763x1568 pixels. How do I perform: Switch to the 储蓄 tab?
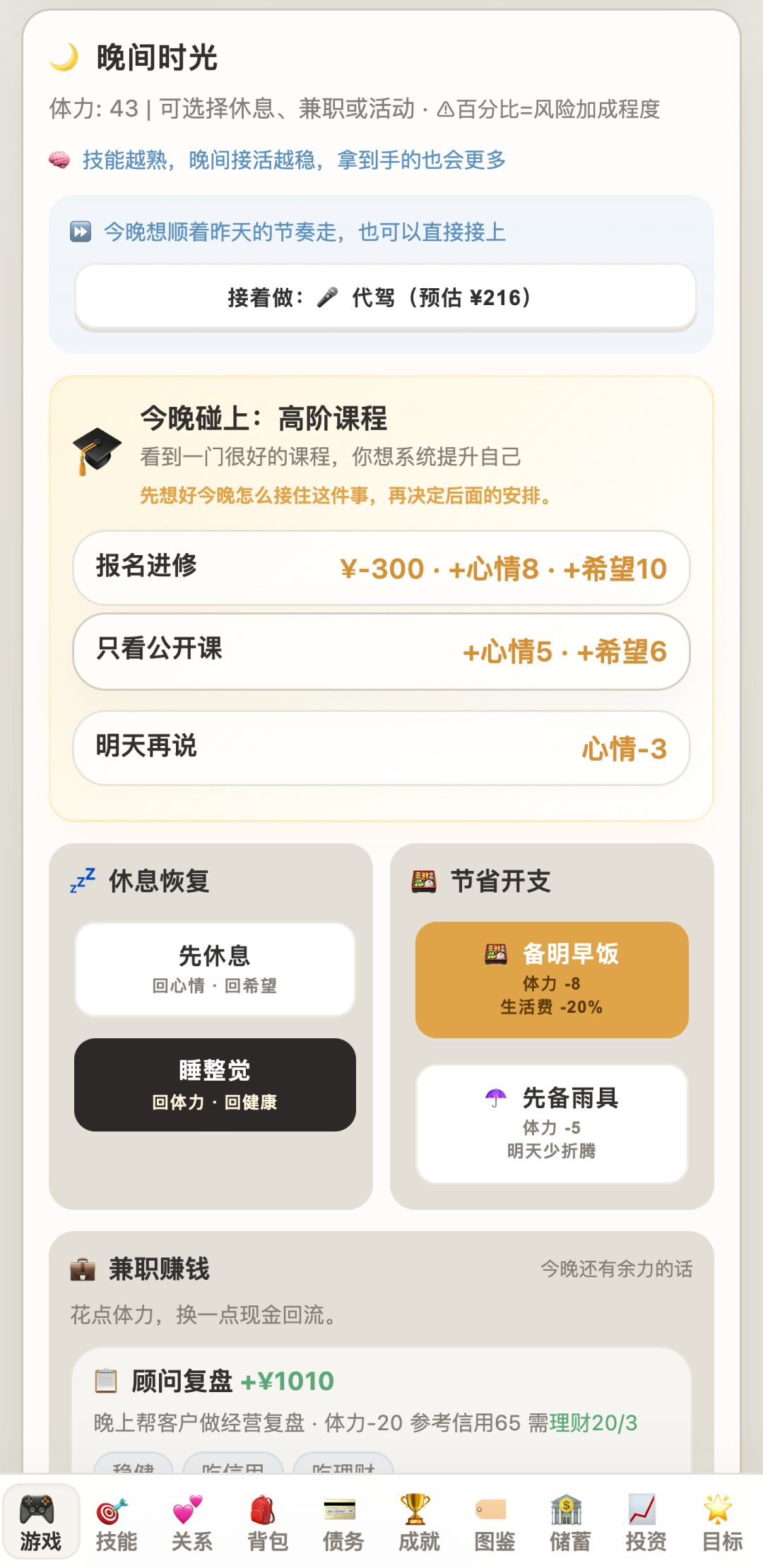[x=569, y=1518]
